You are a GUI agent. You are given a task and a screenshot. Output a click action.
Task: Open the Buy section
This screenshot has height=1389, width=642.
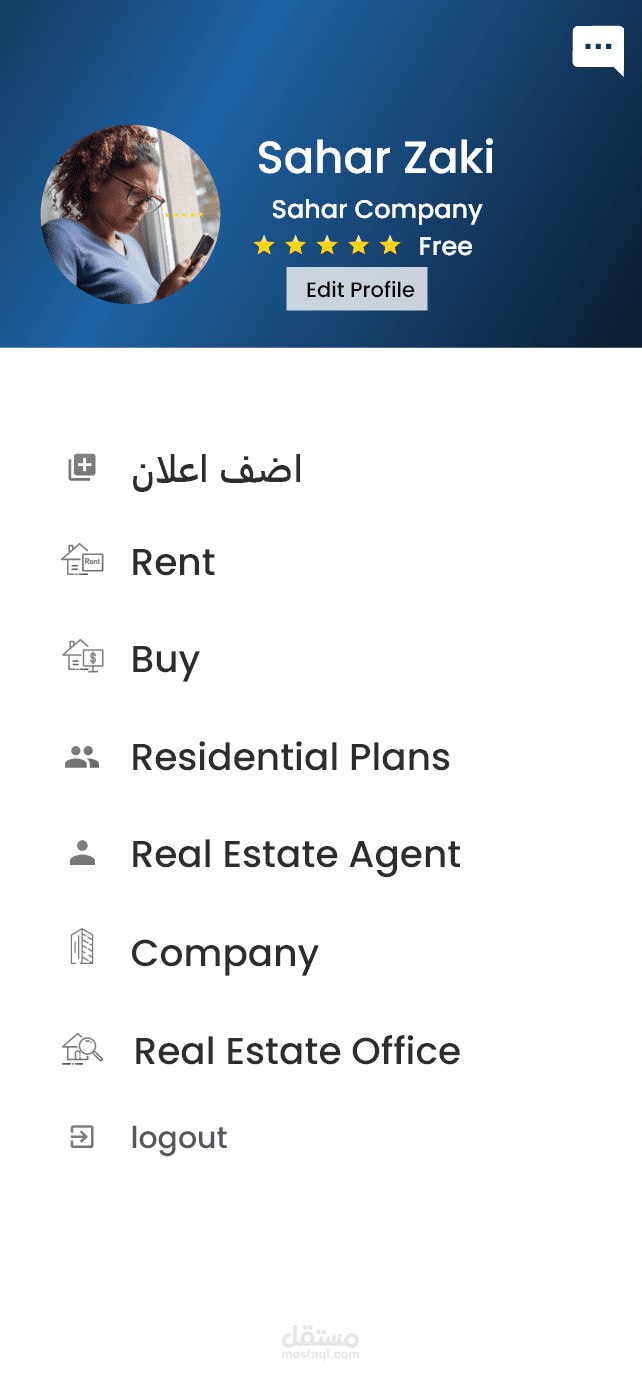coord(165,659)
